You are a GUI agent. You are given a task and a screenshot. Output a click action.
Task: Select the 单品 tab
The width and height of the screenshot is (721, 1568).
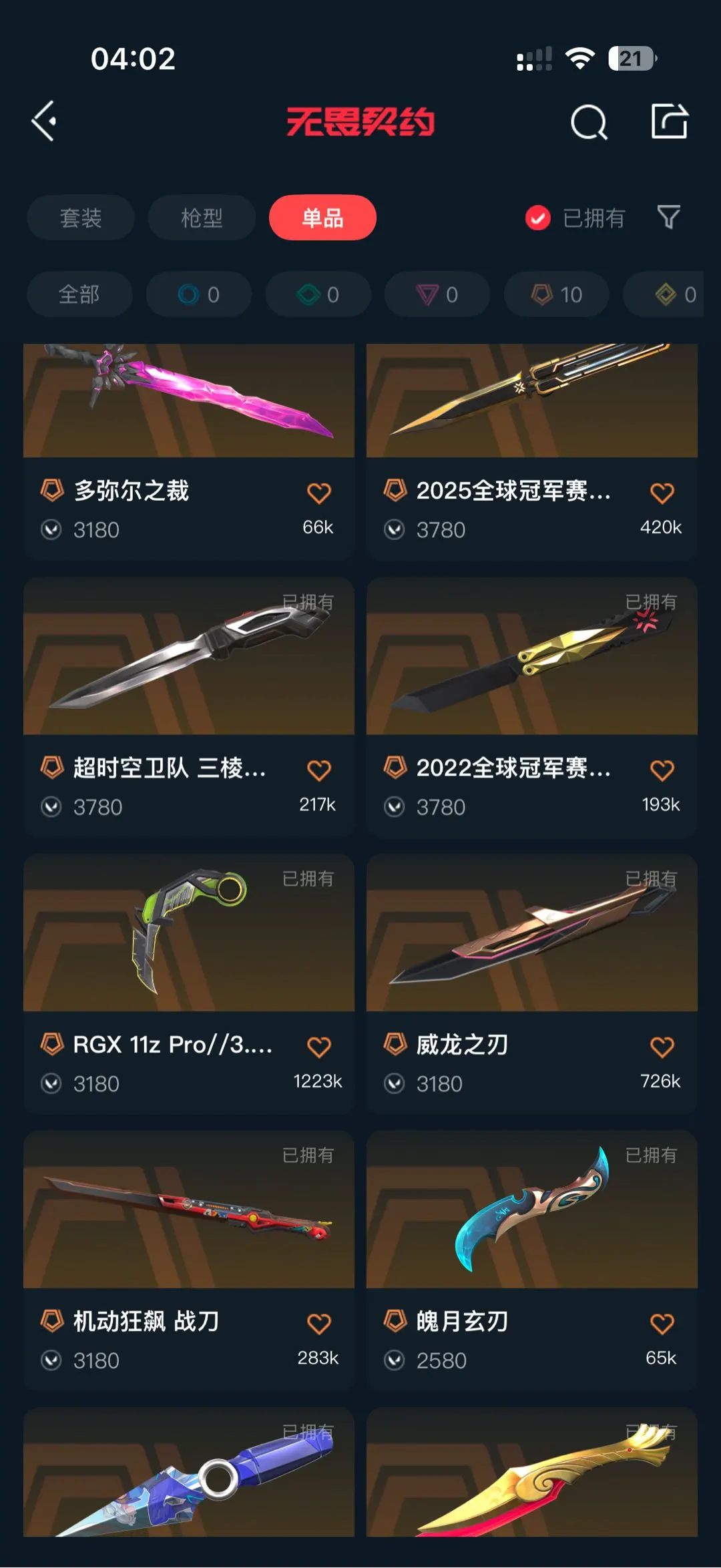pyautogui.click(x=322, y=218)
